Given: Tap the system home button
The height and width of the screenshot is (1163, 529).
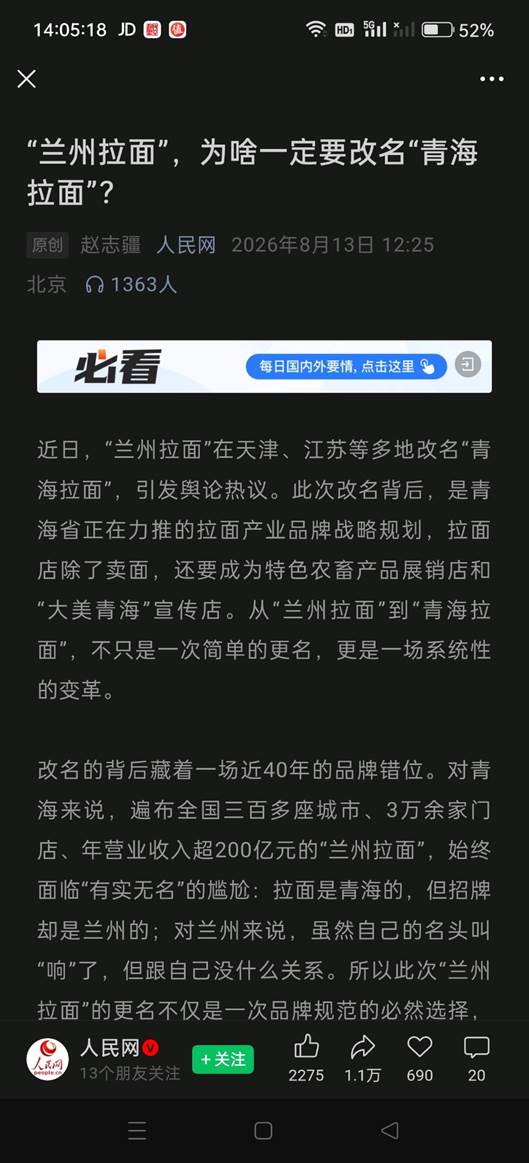Looking at the screenshot, I should (263, 1130).
